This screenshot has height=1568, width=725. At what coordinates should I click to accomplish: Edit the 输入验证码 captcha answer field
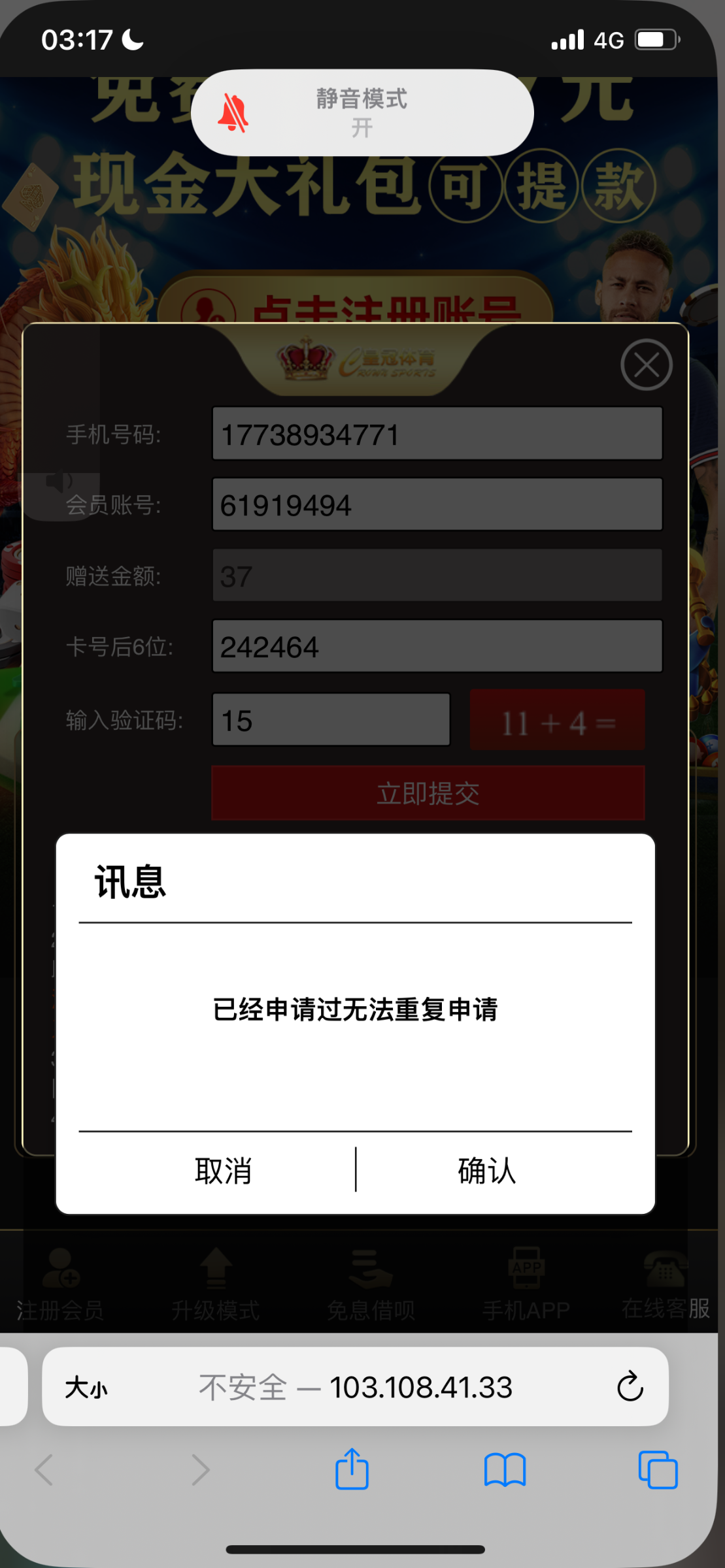coord(331,719)
